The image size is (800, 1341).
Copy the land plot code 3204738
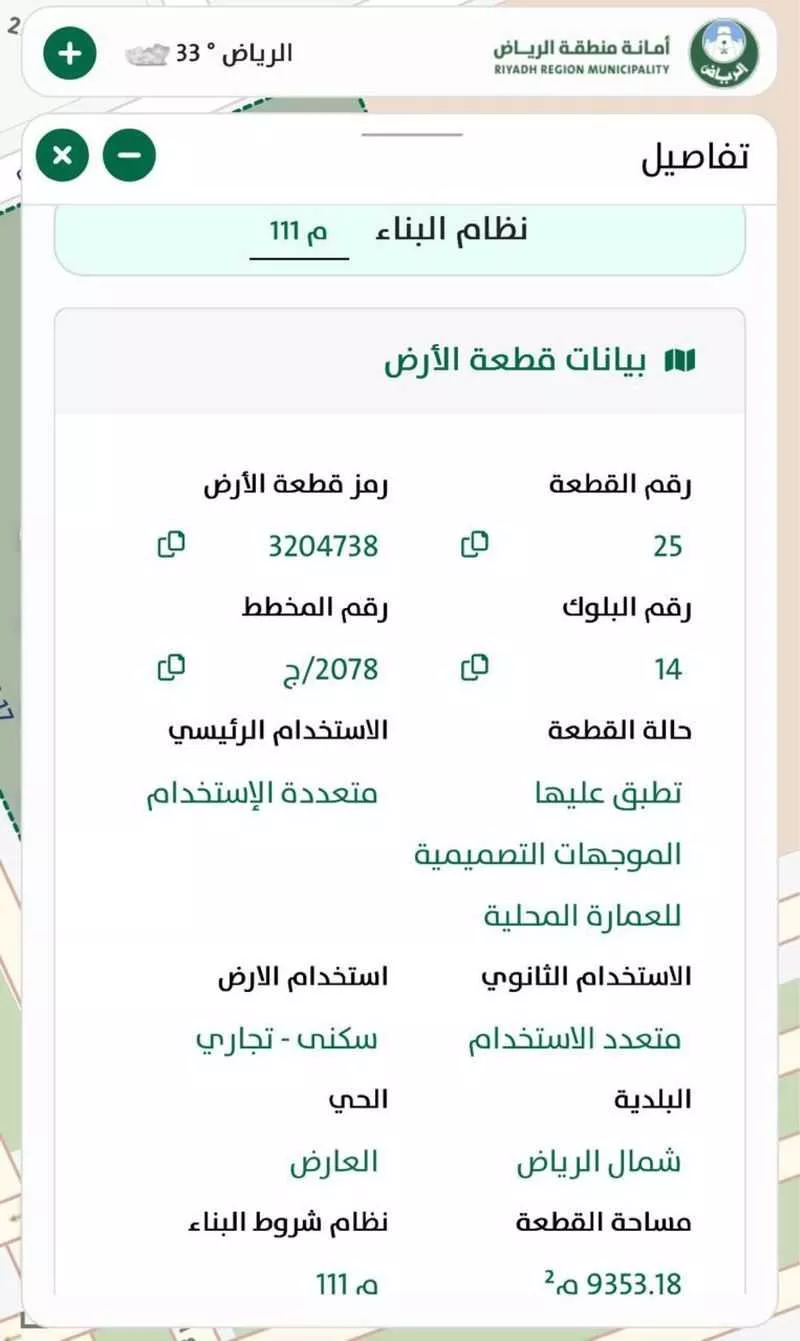coord(172,545)
